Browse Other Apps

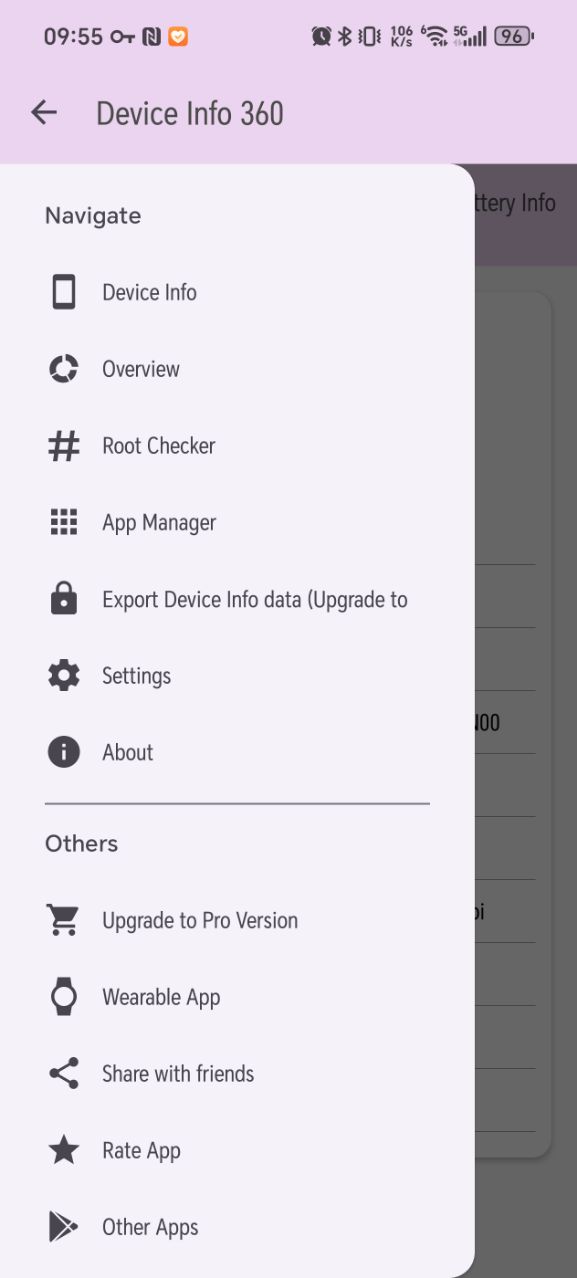(x=237, y=1227)
